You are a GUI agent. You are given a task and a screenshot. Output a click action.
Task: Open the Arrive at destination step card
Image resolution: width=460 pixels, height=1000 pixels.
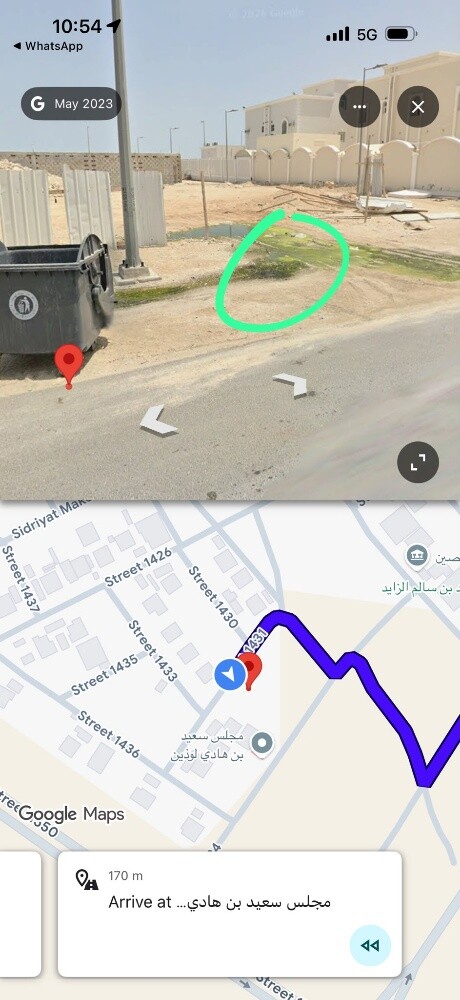tap(230, 914)
